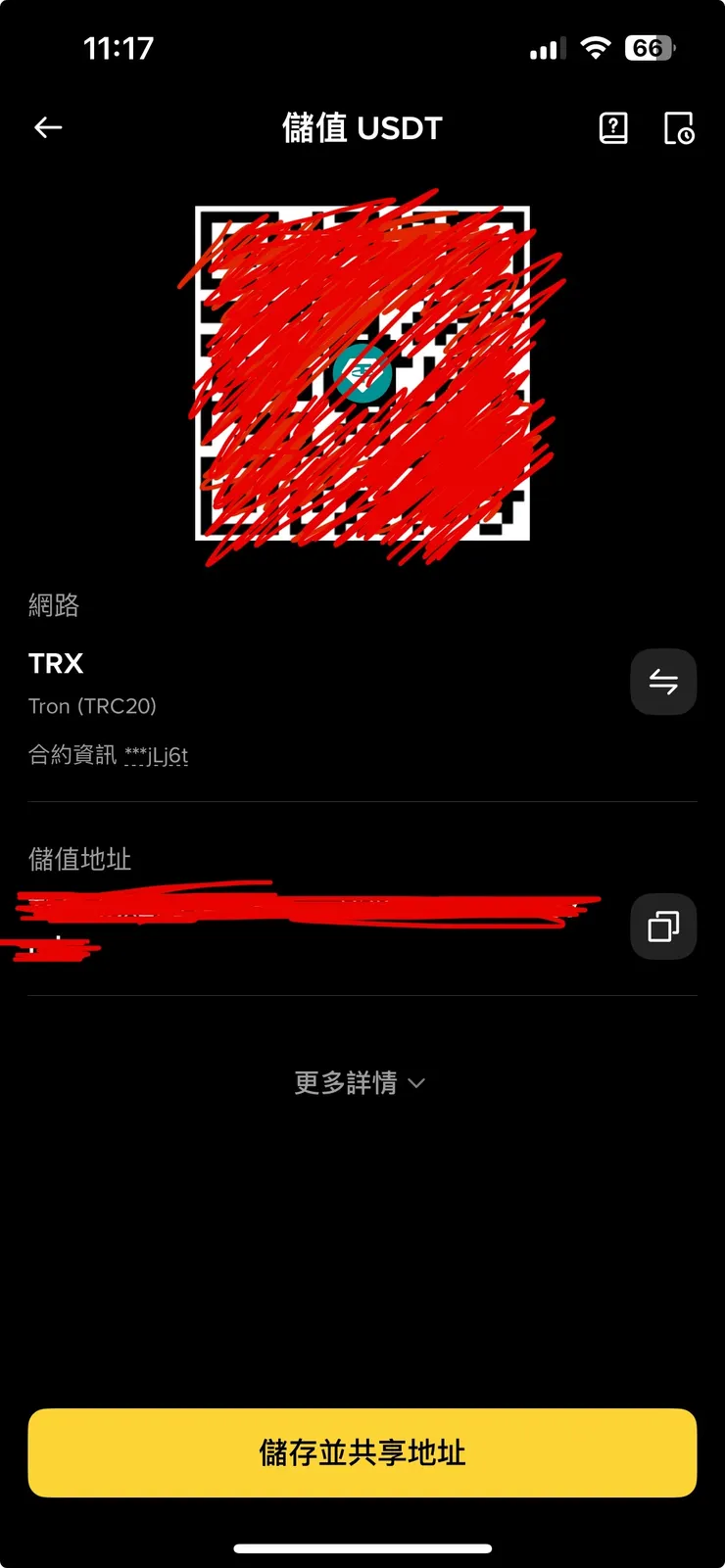725x1568 pixels.
Task: Tap the 儲值 USDT title bar
Action: pyautogui.click(x=362, y=127)
